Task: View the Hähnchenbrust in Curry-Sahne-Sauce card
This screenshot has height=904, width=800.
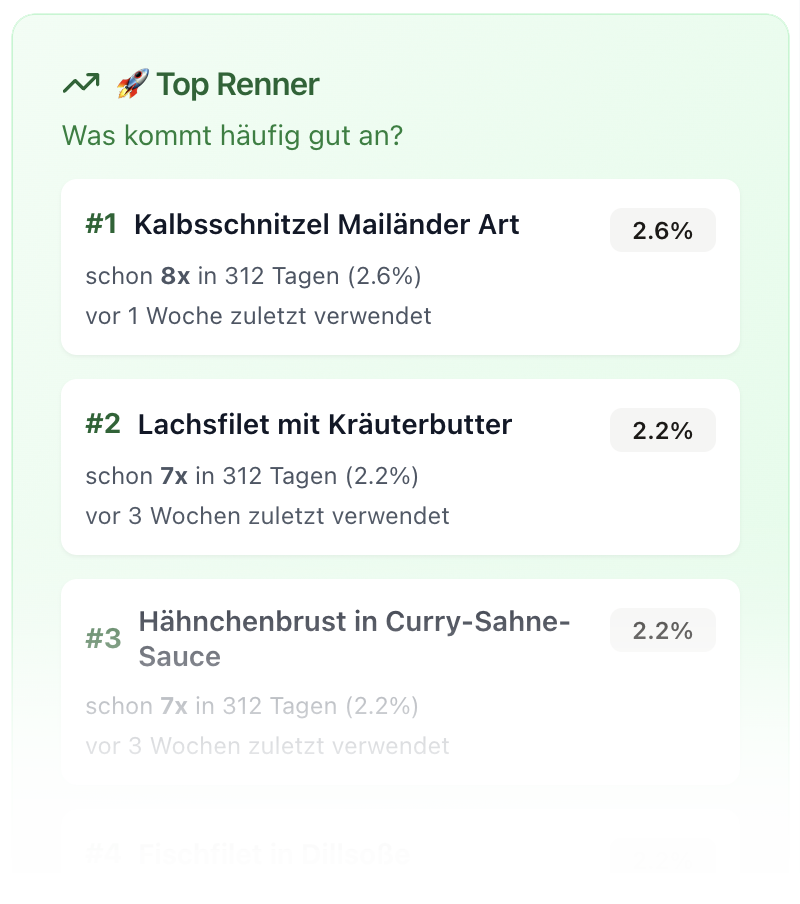Action: [x=400, y=681]
